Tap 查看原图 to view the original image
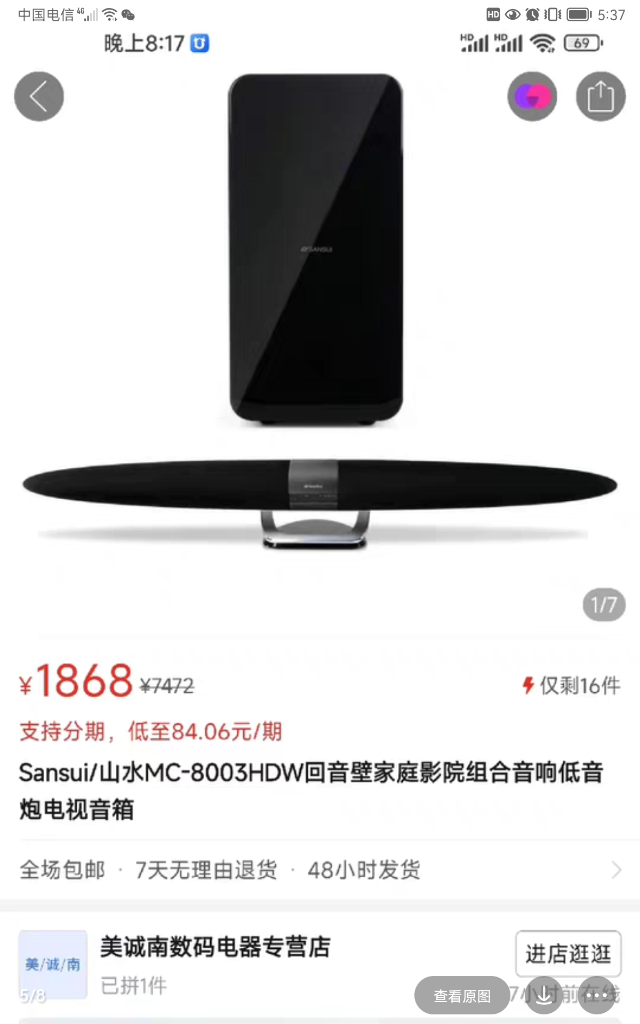The width and height of the screenshot is (640, 1024). coord(462,995)
